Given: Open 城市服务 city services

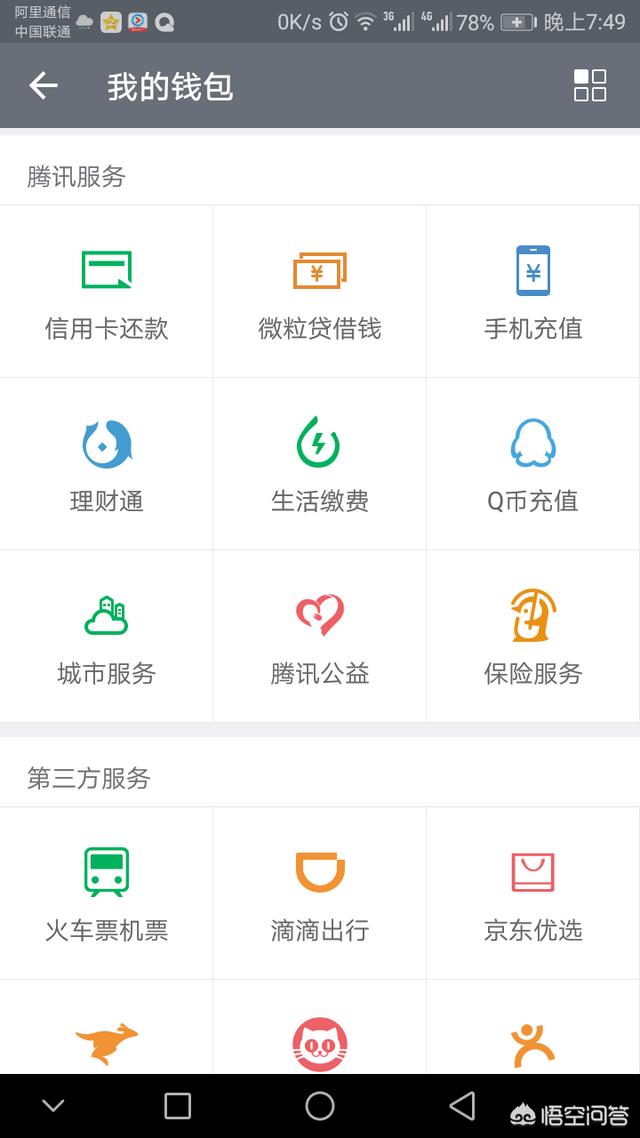Looking at the screenshot, I should (x=107, y=636).
